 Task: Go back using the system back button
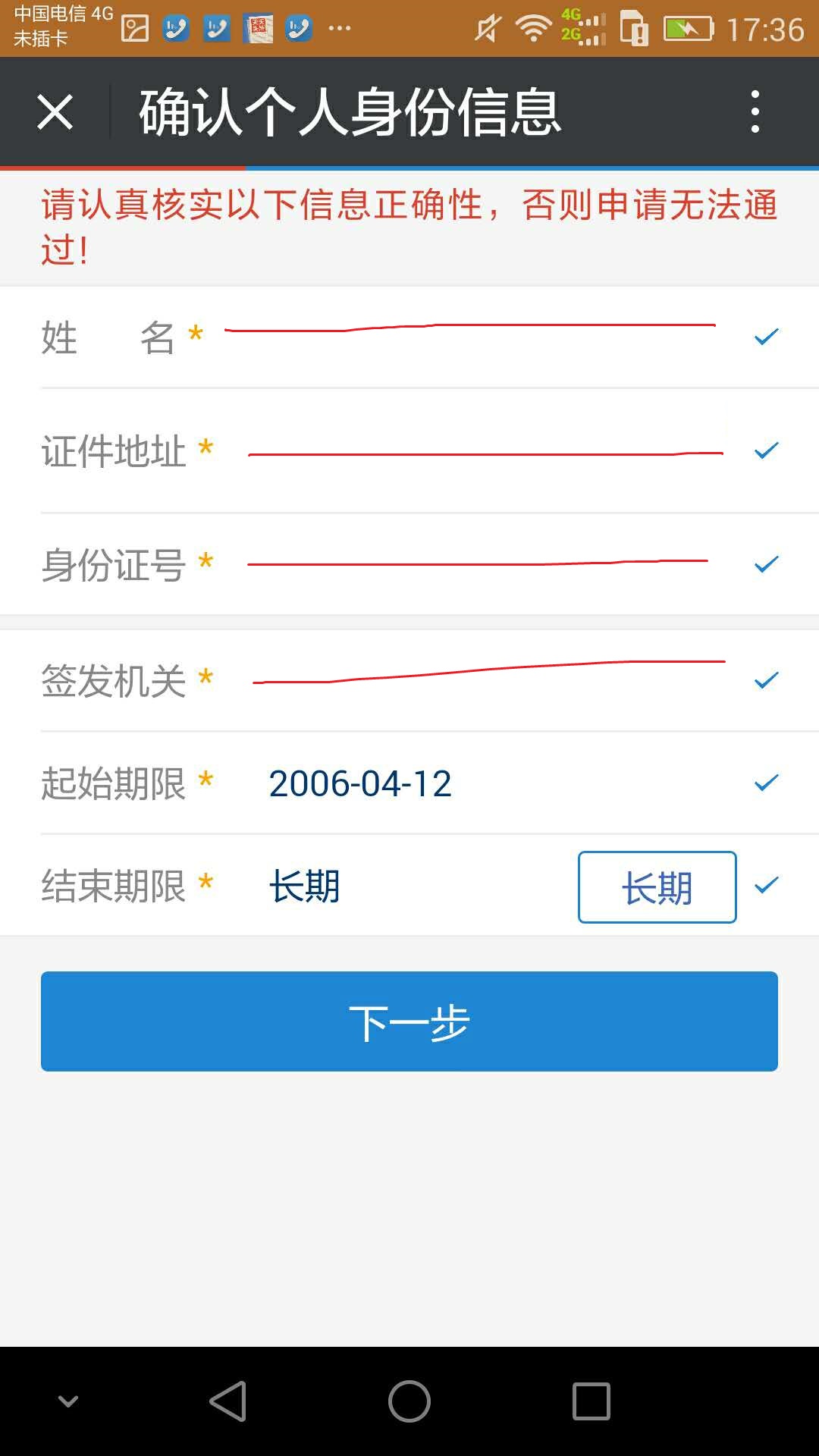click(227, 1401)
